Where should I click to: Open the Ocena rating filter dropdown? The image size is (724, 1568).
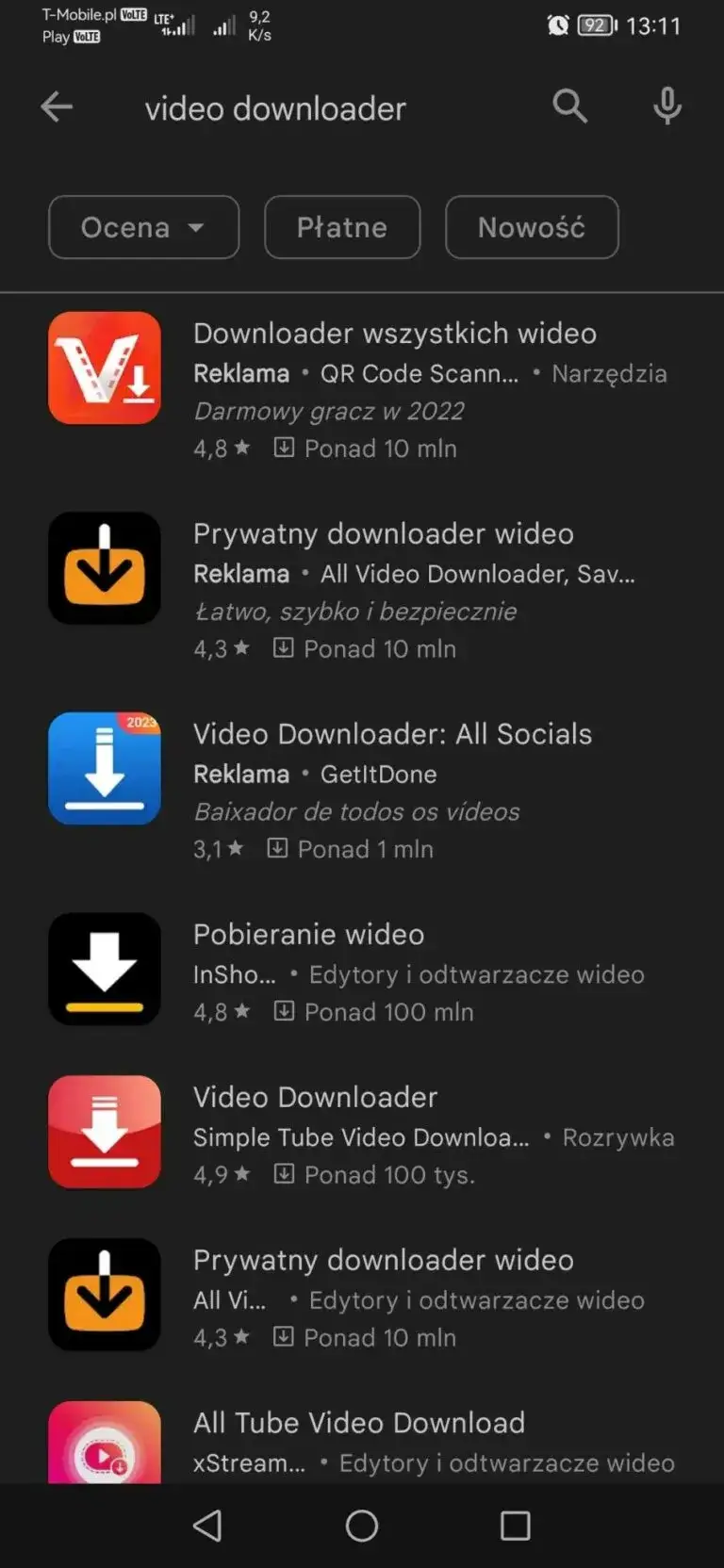143,227
